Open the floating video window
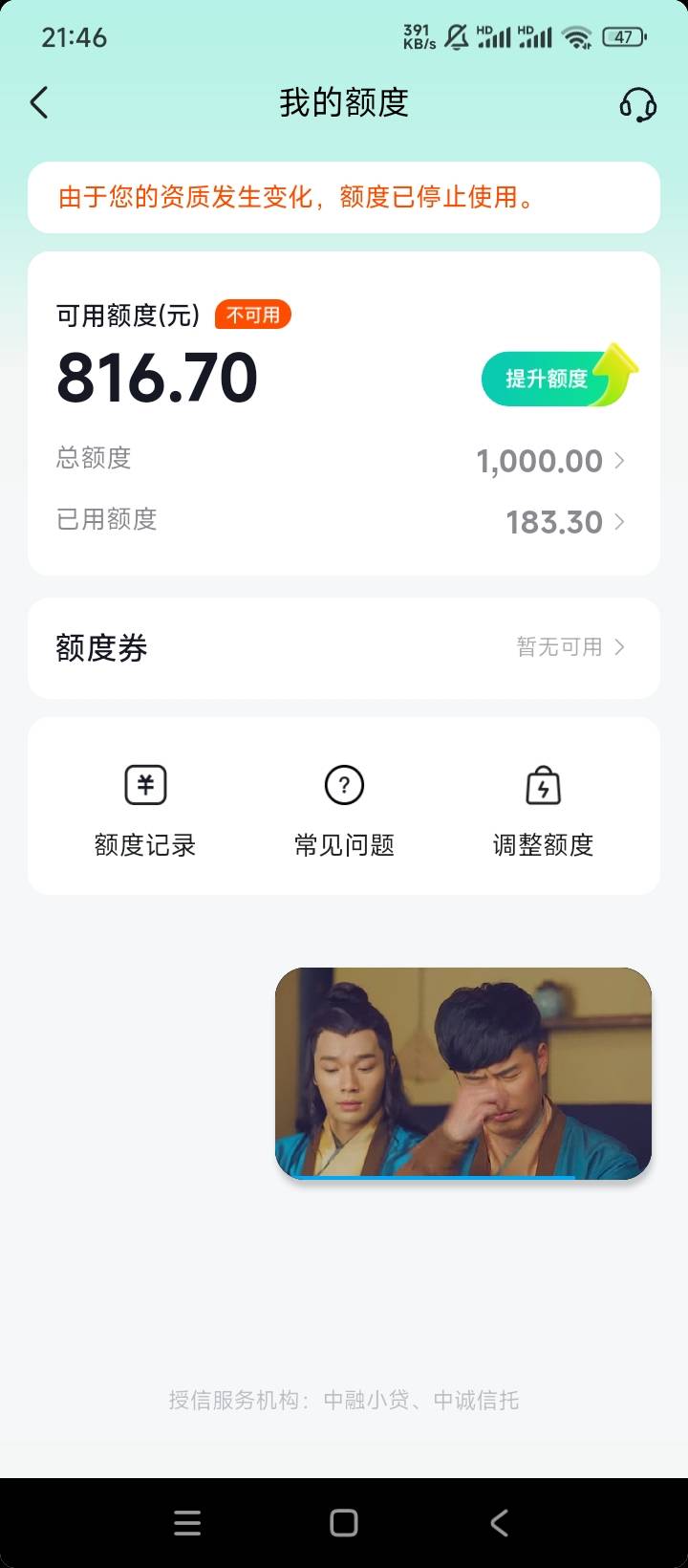This screenshot has width=688, height=1568. 463,1074
